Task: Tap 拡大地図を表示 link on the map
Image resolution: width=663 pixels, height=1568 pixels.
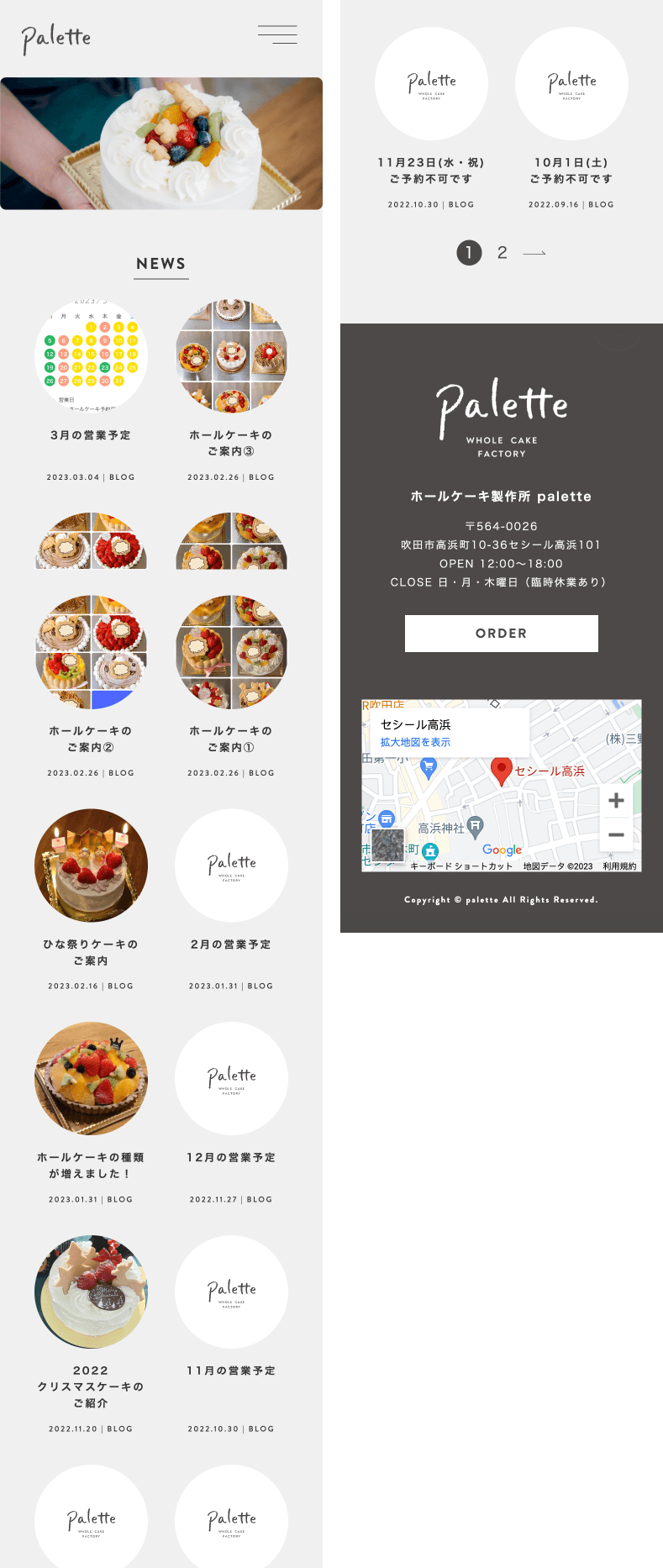Action: coord(415,742)
